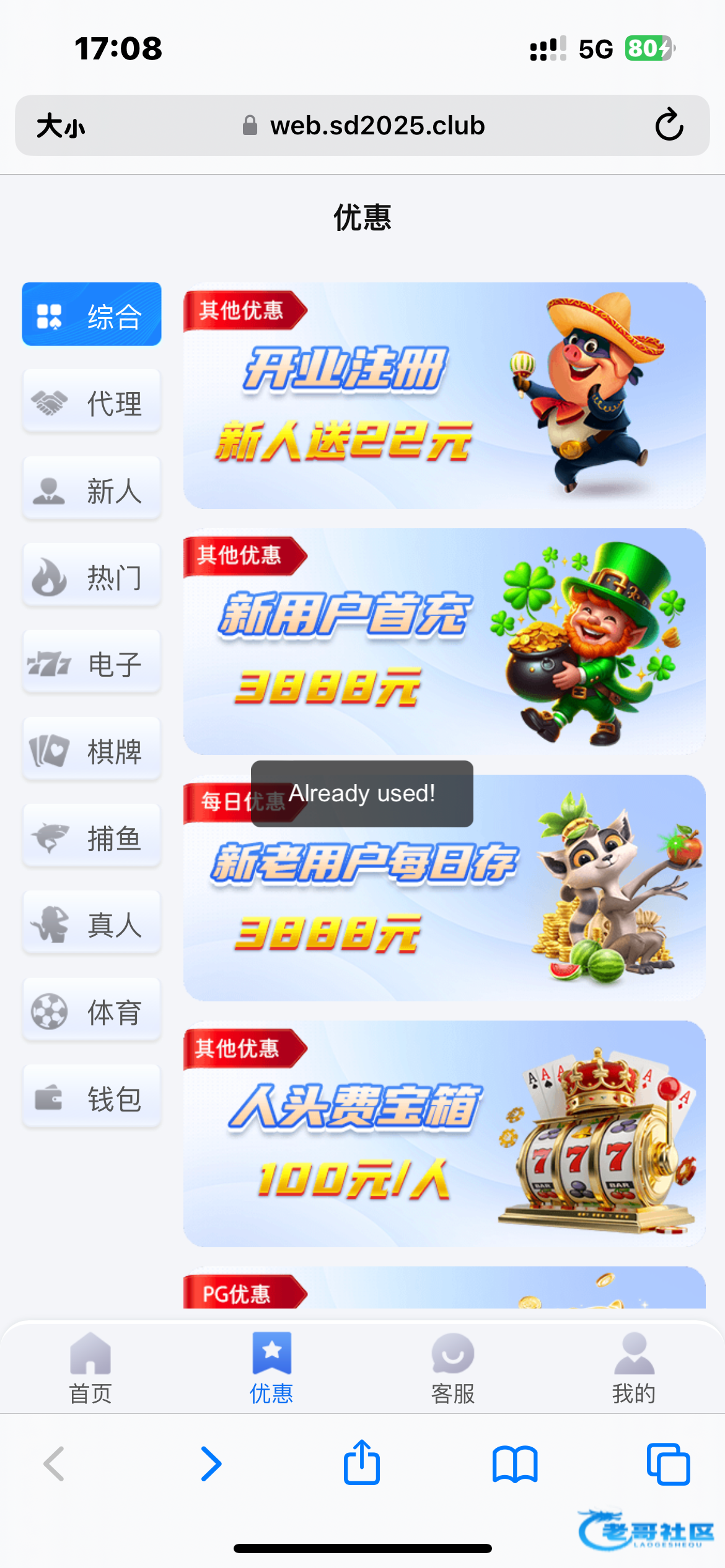Image resolution: width=725 pixels, height=1568 pixels.
Task: Open the 人头费宝箱 100元/人 promotion
Action: 444,1133
